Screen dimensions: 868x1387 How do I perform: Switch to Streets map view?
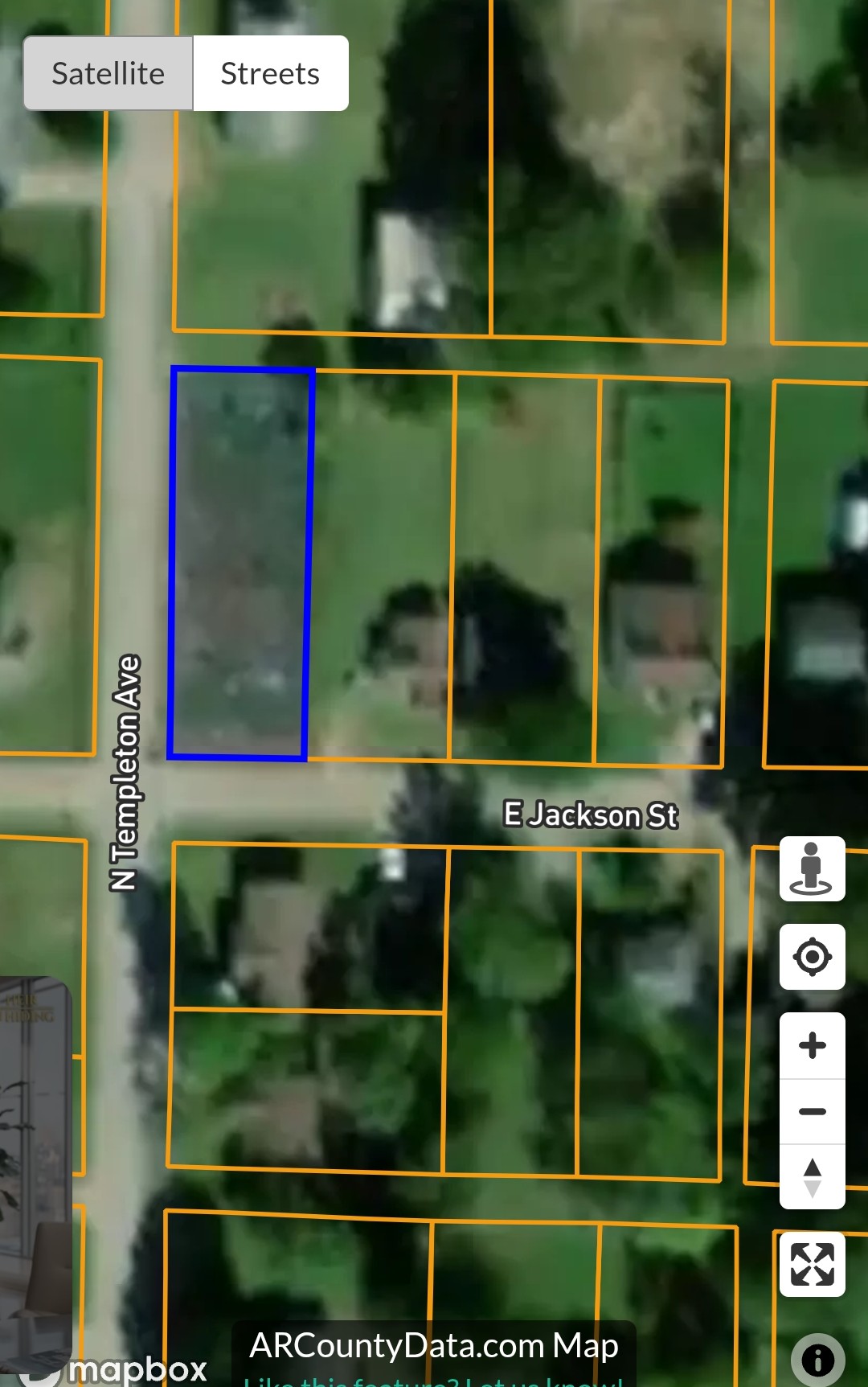[270, 73]
